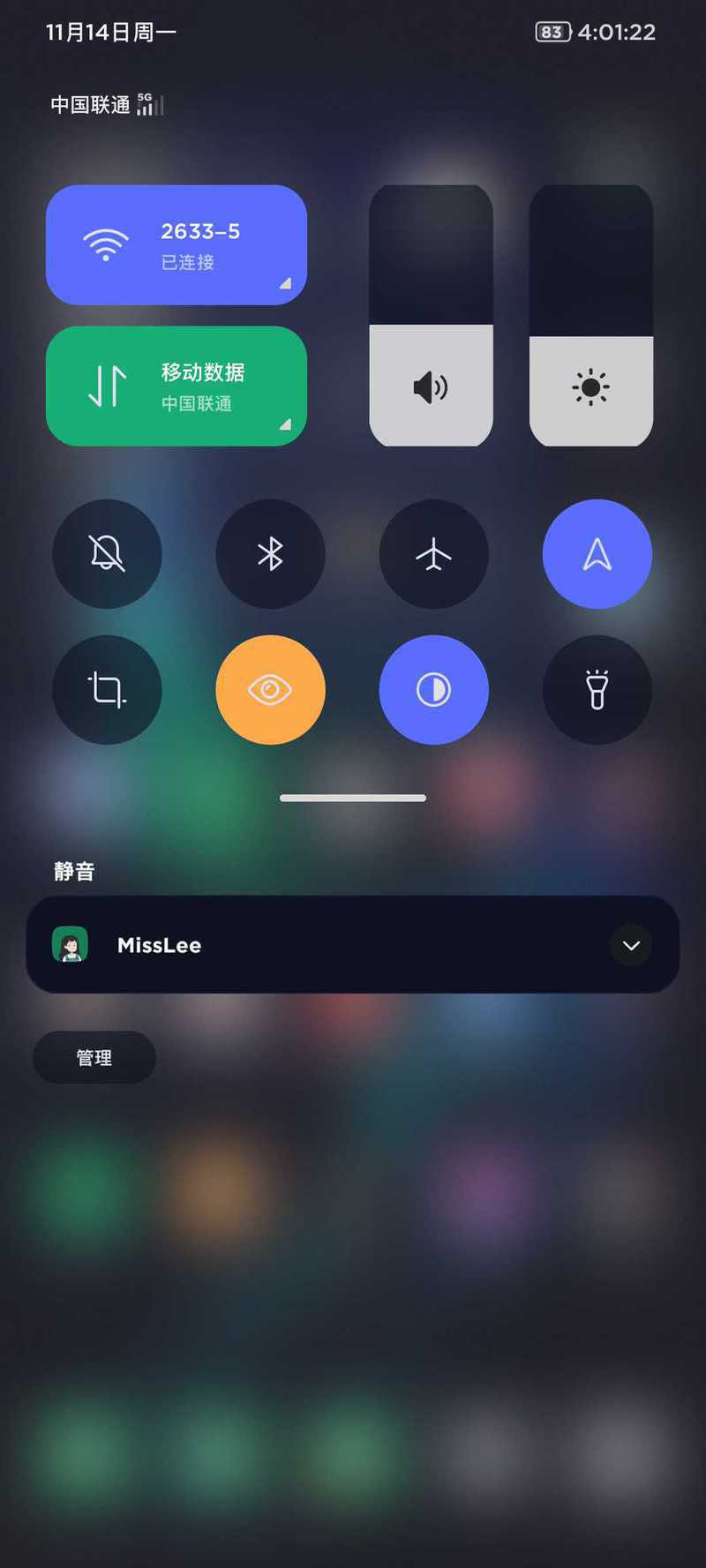Toggle the 2633-5 Wi-Fi tile
This screenshot has height=1568, width=706.
tap(176, 244)
